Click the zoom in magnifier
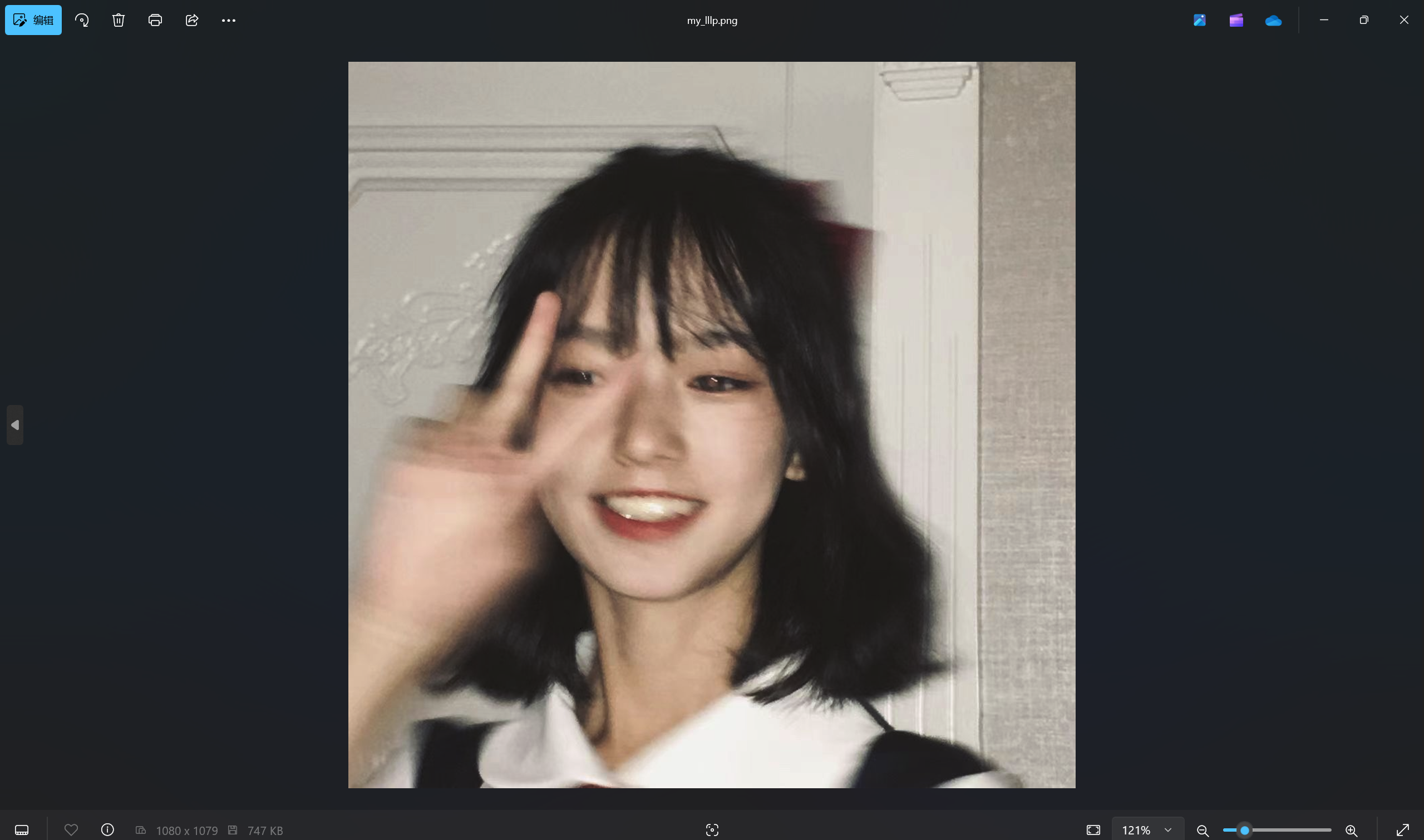1424x840 pixels. pos(1352,831)
